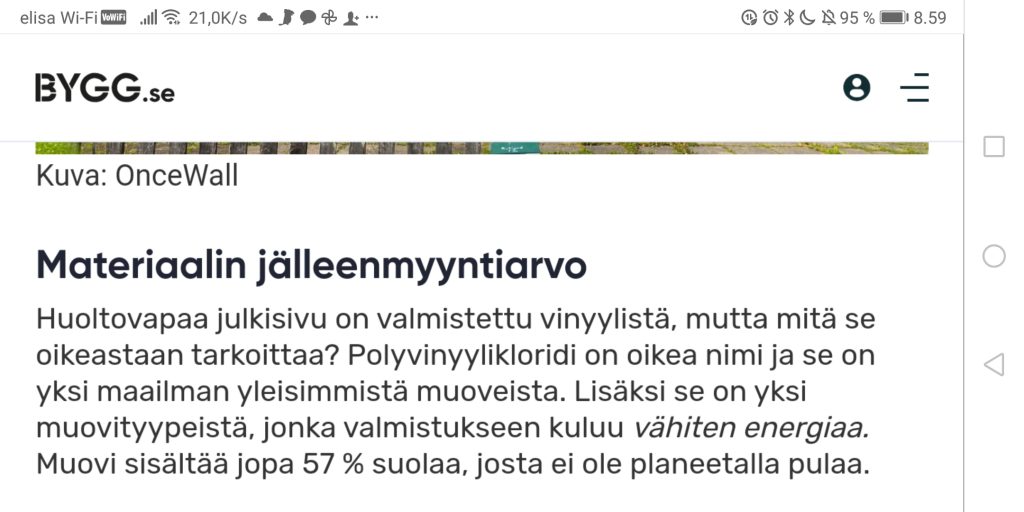Open the user account profile icon
The height and width of the screenshot is (512, 1024).
[857, 88]
